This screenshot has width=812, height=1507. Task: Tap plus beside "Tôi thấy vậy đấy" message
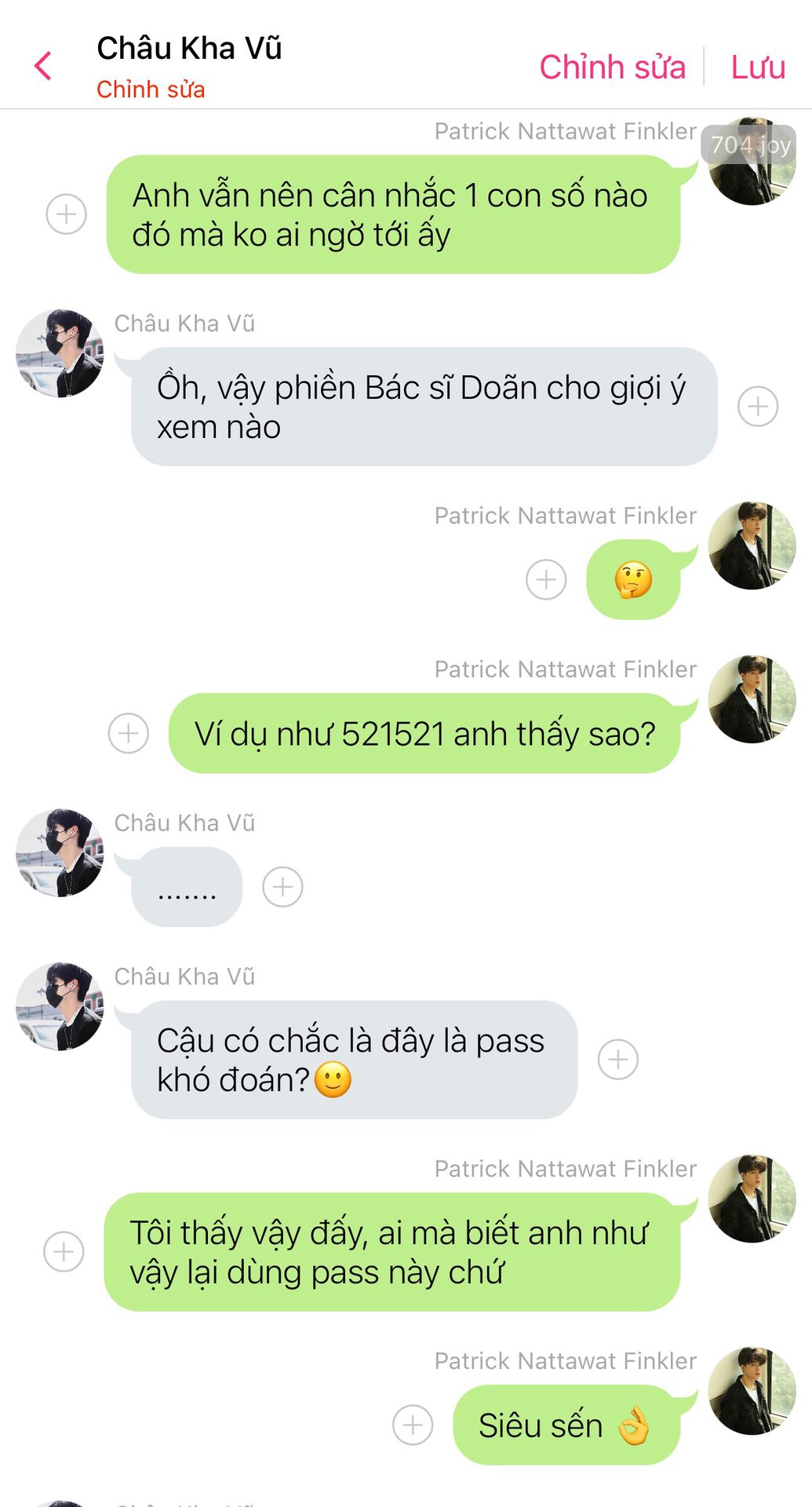pos(64,1251)
